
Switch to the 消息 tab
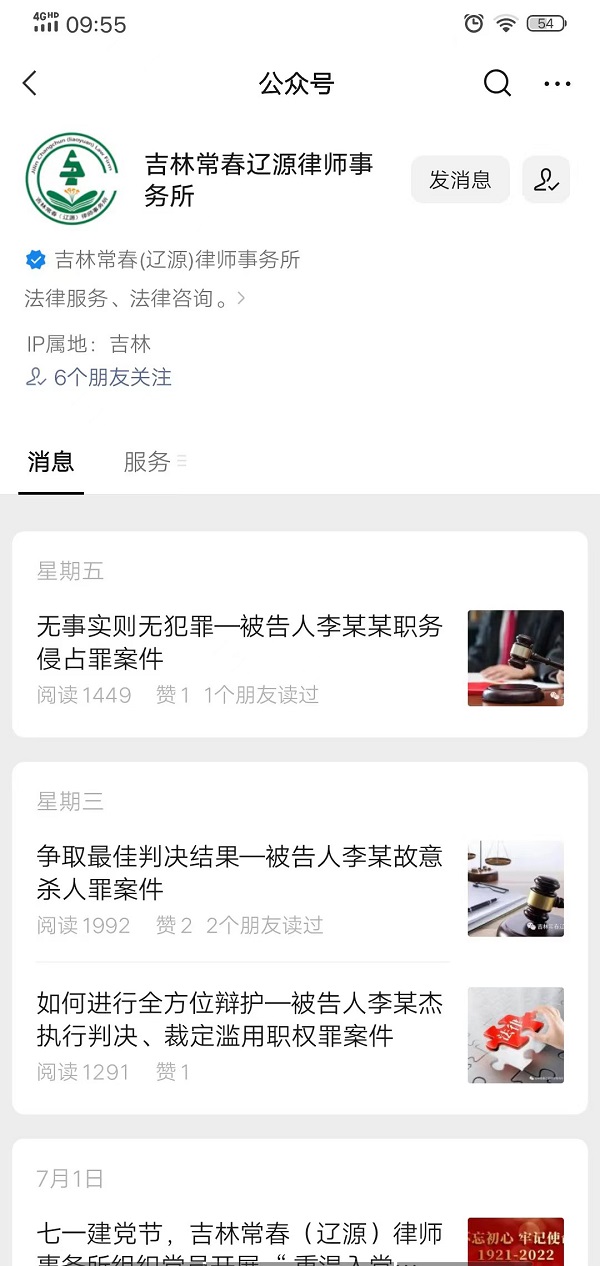click(51, 462)
